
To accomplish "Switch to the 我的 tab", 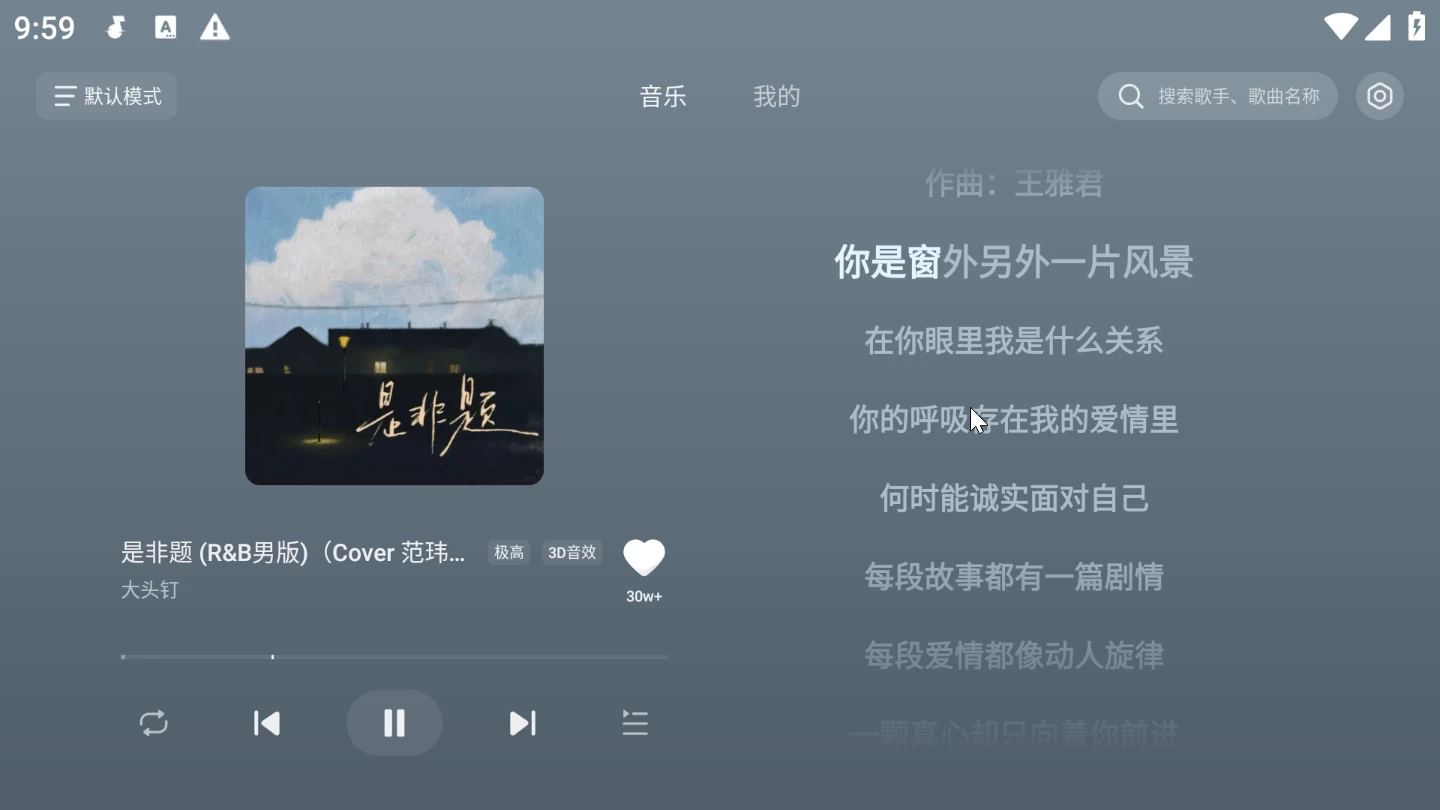I will click(x=776, y=96).
